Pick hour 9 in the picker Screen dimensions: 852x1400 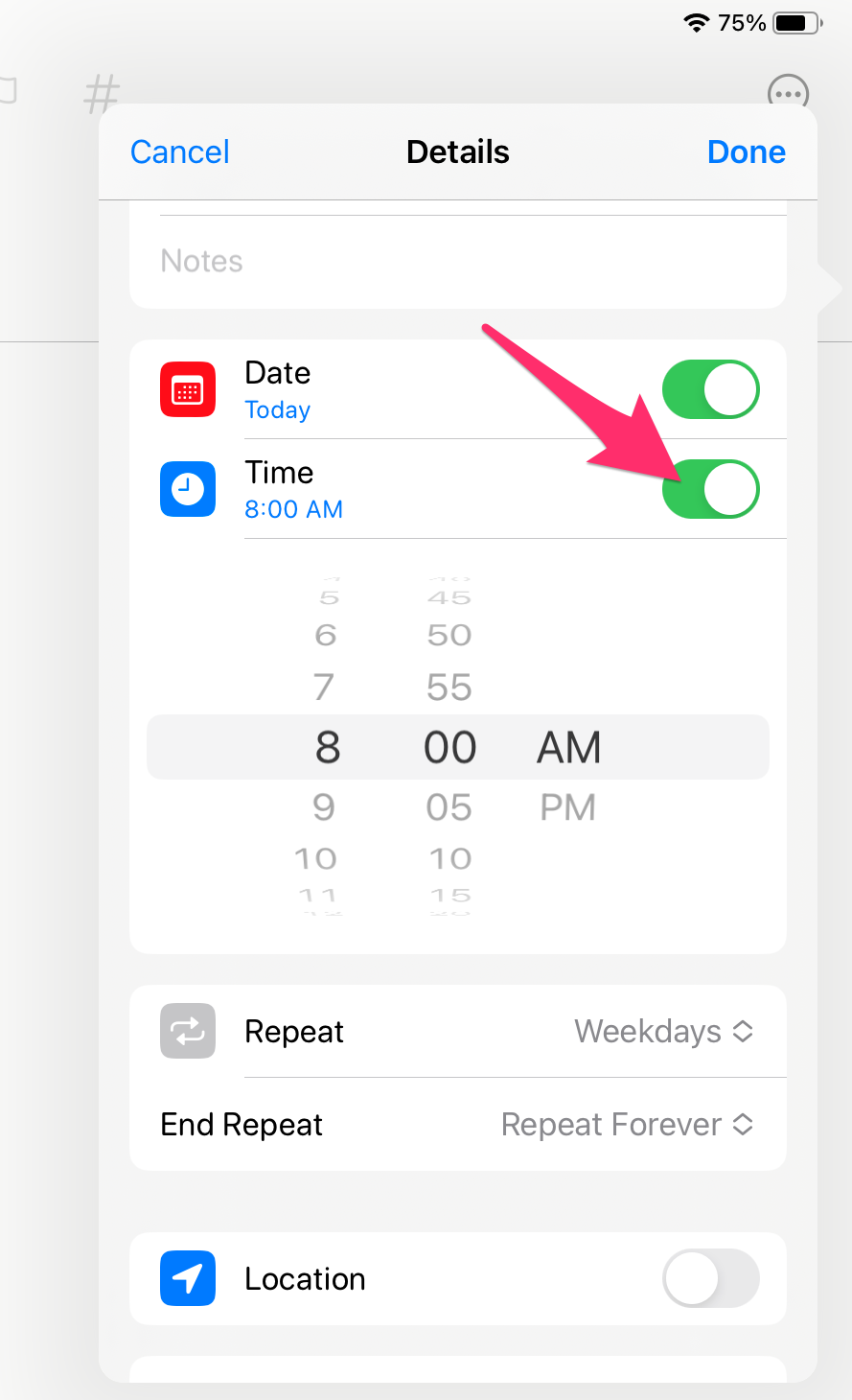click(x=324, y=807)
